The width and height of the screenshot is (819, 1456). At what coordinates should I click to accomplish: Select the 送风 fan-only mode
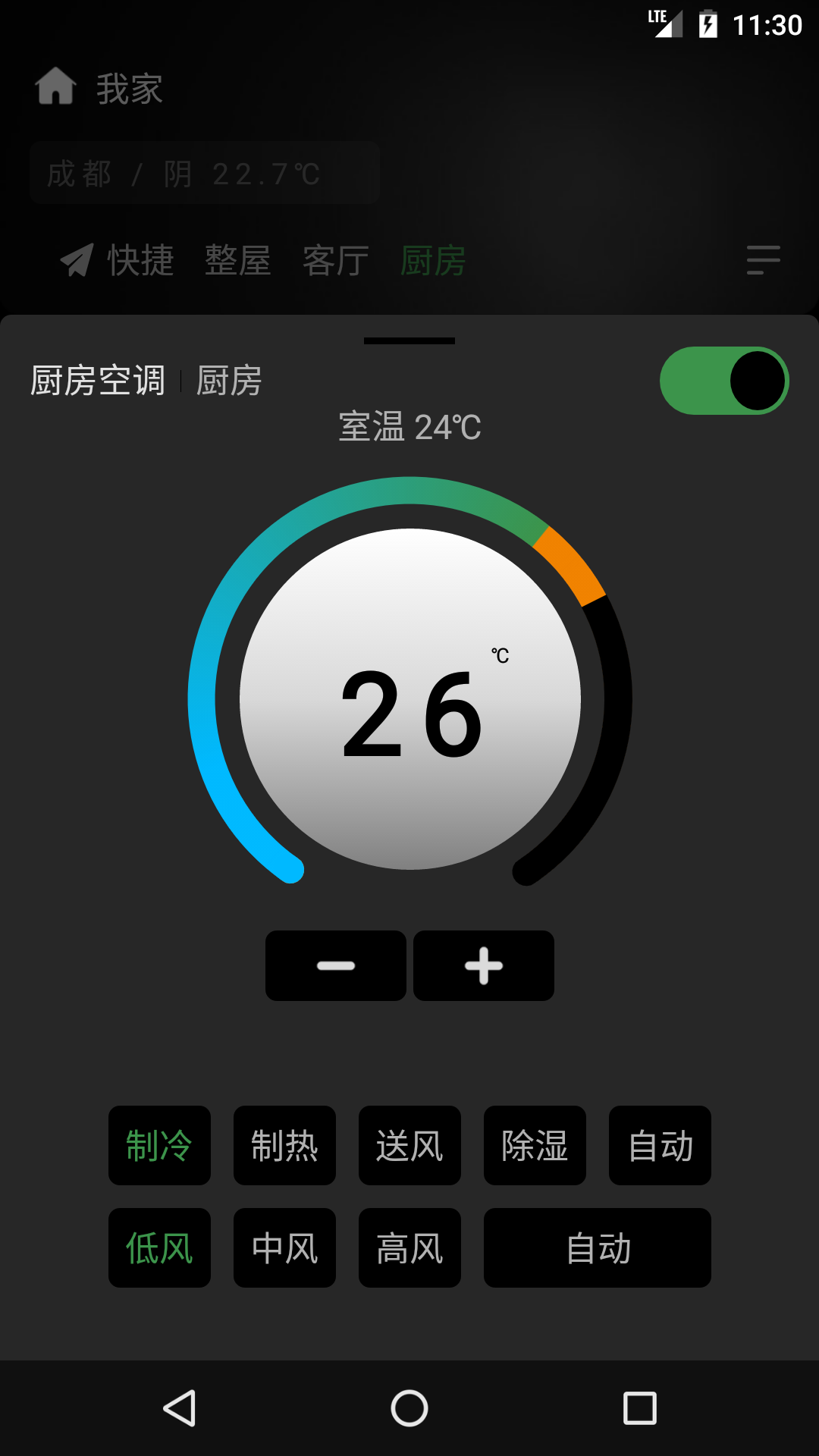[x=409, y=1146]
